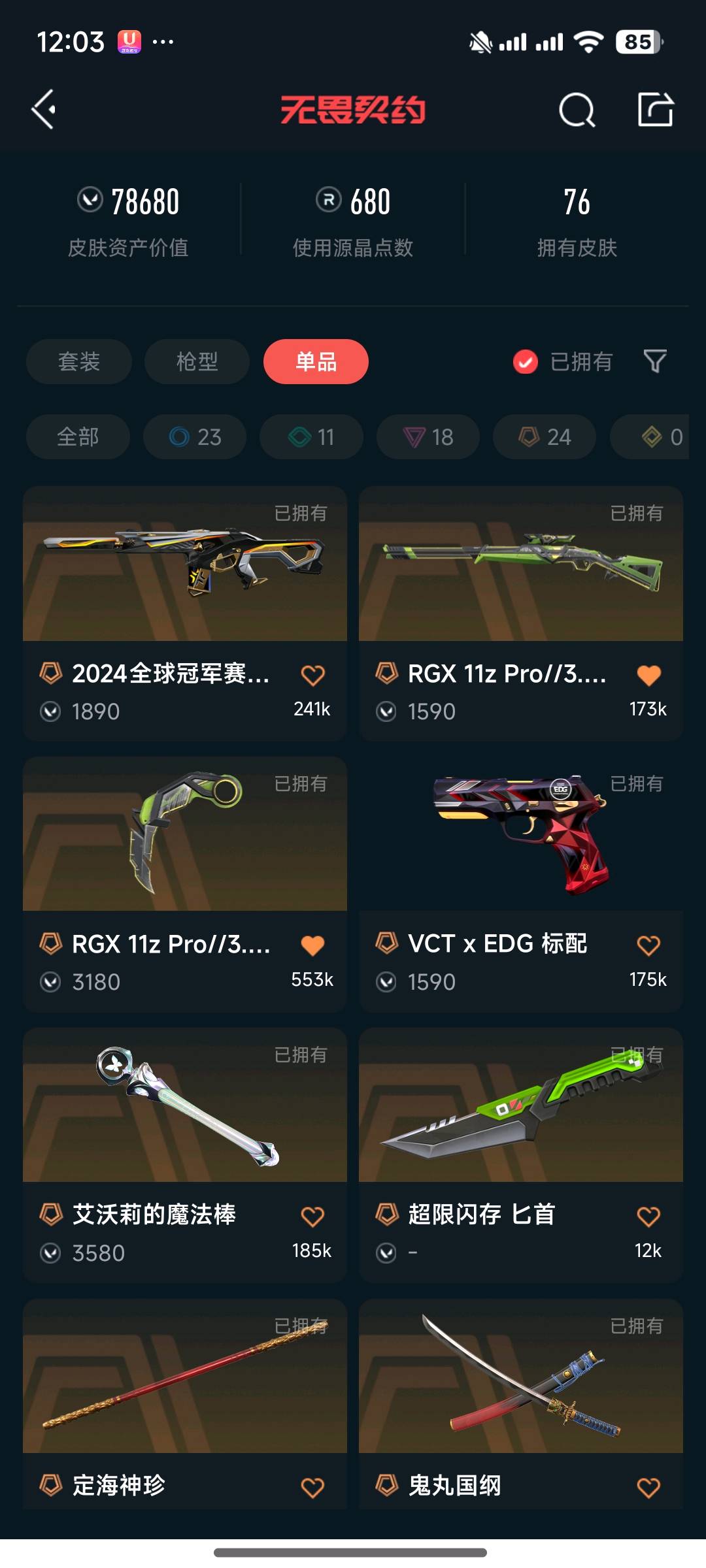
Task: Open the filter funnel icon
Action: 655,361
